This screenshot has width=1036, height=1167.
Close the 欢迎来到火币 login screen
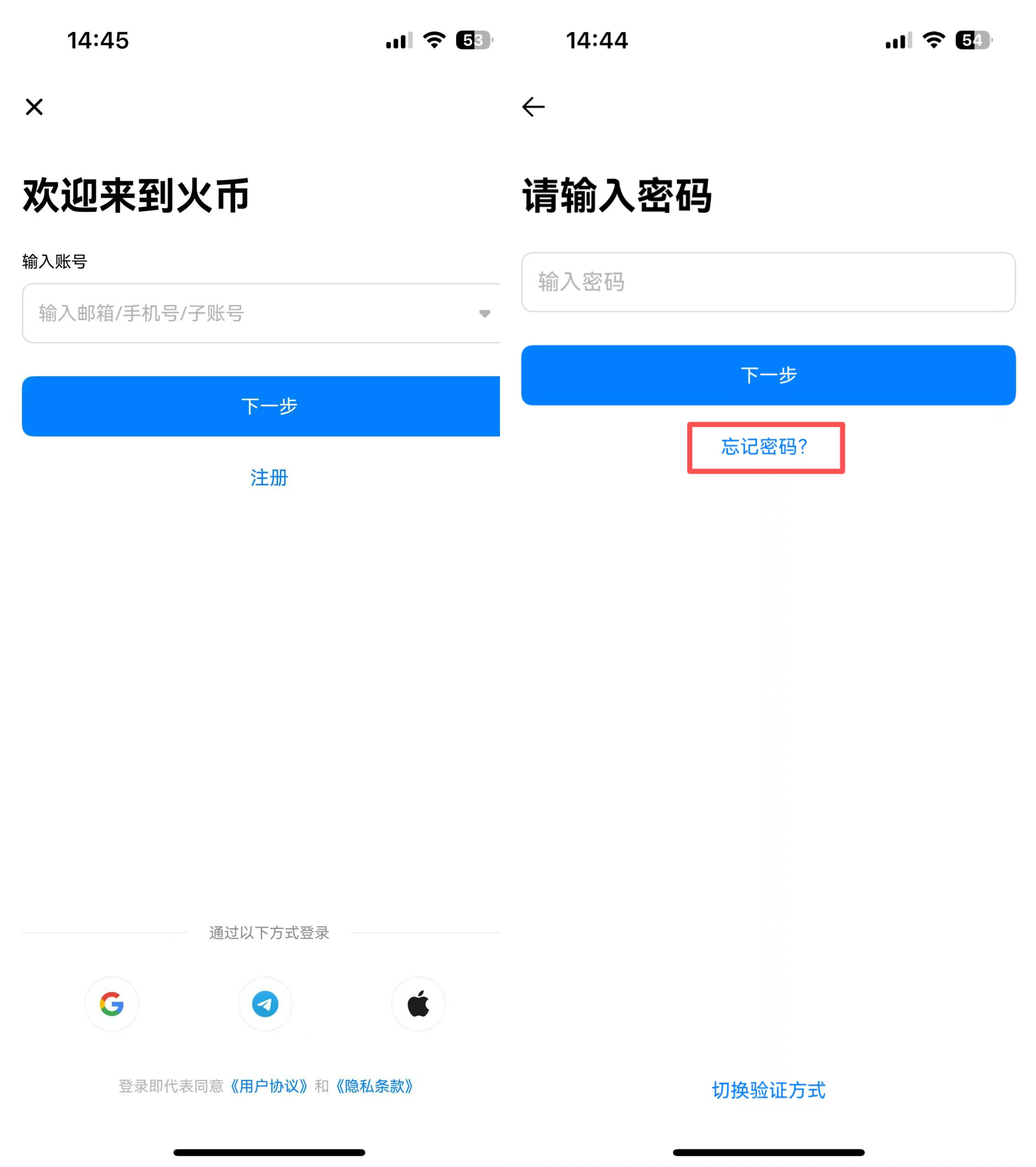[34, 107]
